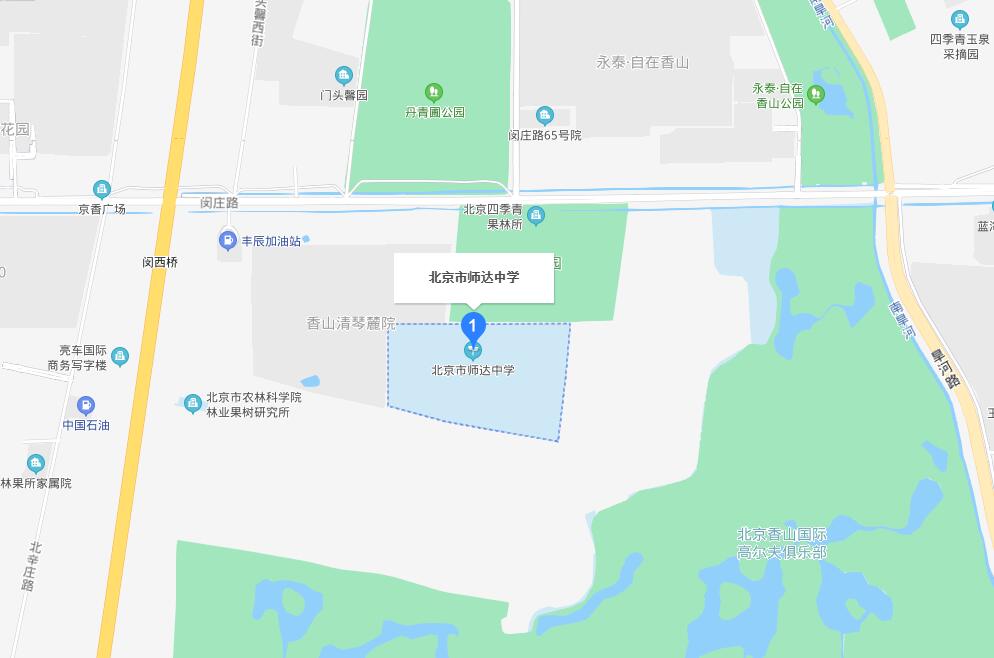Tap the 北京市农林科学院林业果树研究所 marker
This screenshot has height=658, width=994.
(193, 404)
